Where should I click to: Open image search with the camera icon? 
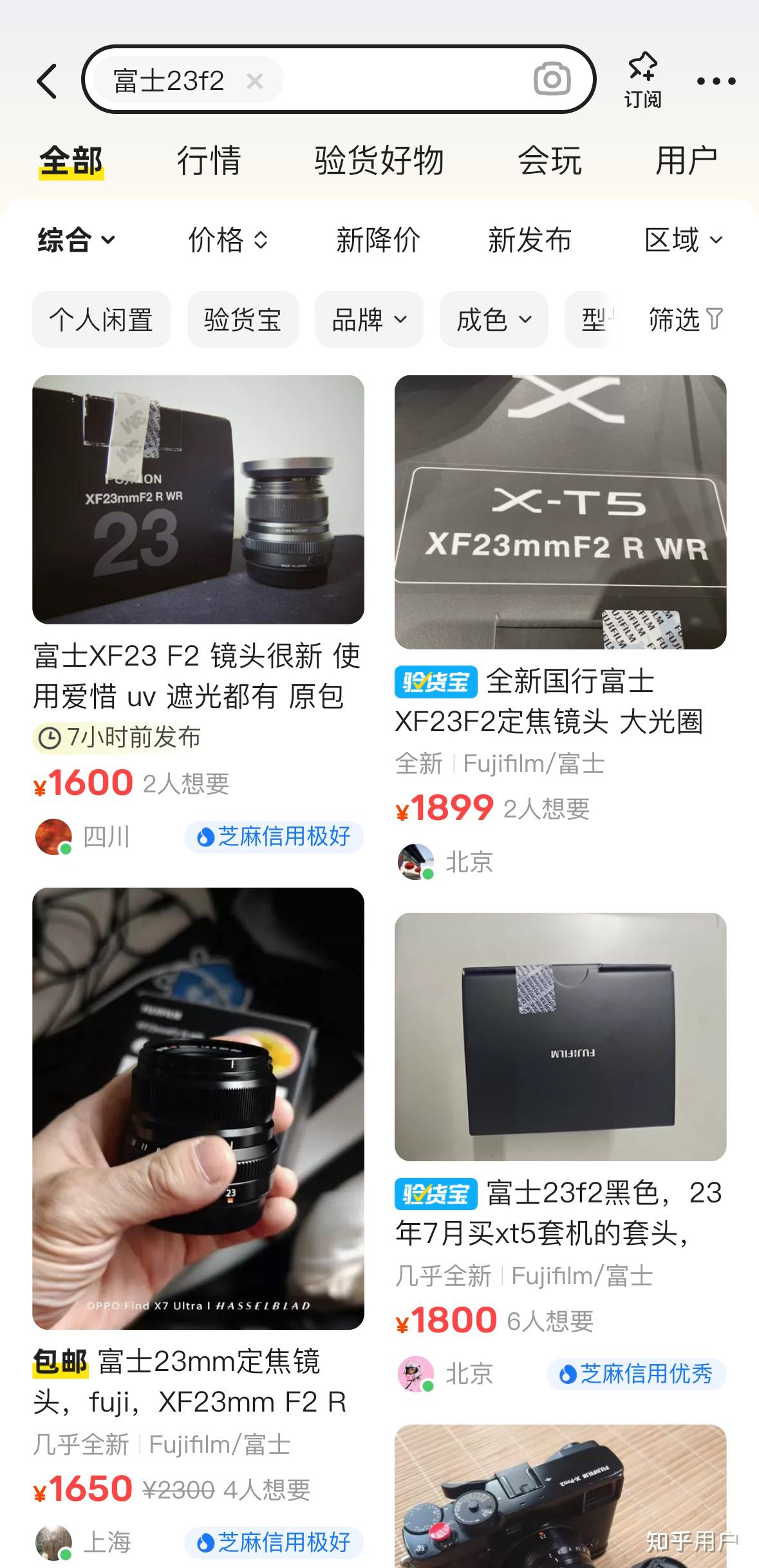point(552,79)
